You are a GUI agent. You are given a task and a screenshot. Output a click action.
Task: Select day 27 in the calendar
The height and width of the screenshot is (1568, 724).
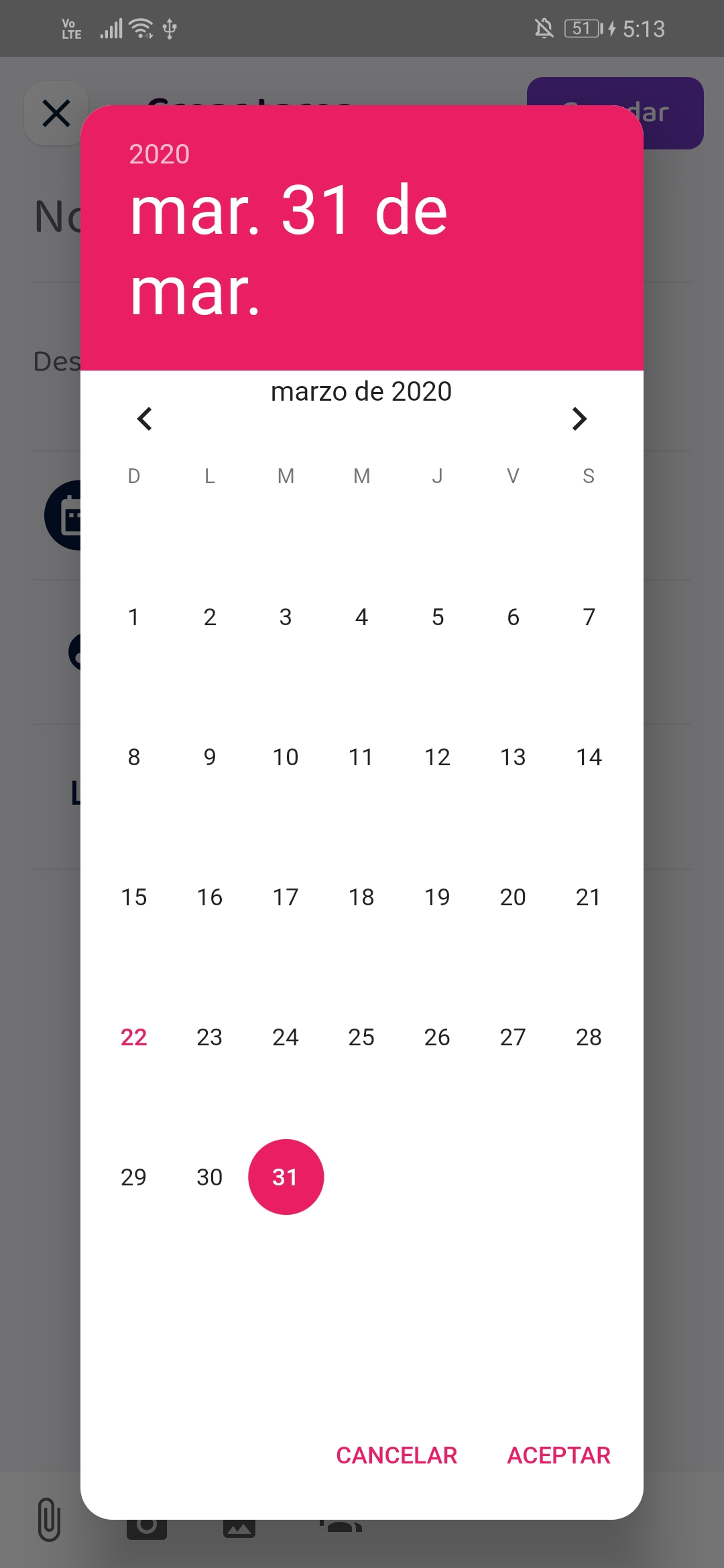coord(513,1037)
